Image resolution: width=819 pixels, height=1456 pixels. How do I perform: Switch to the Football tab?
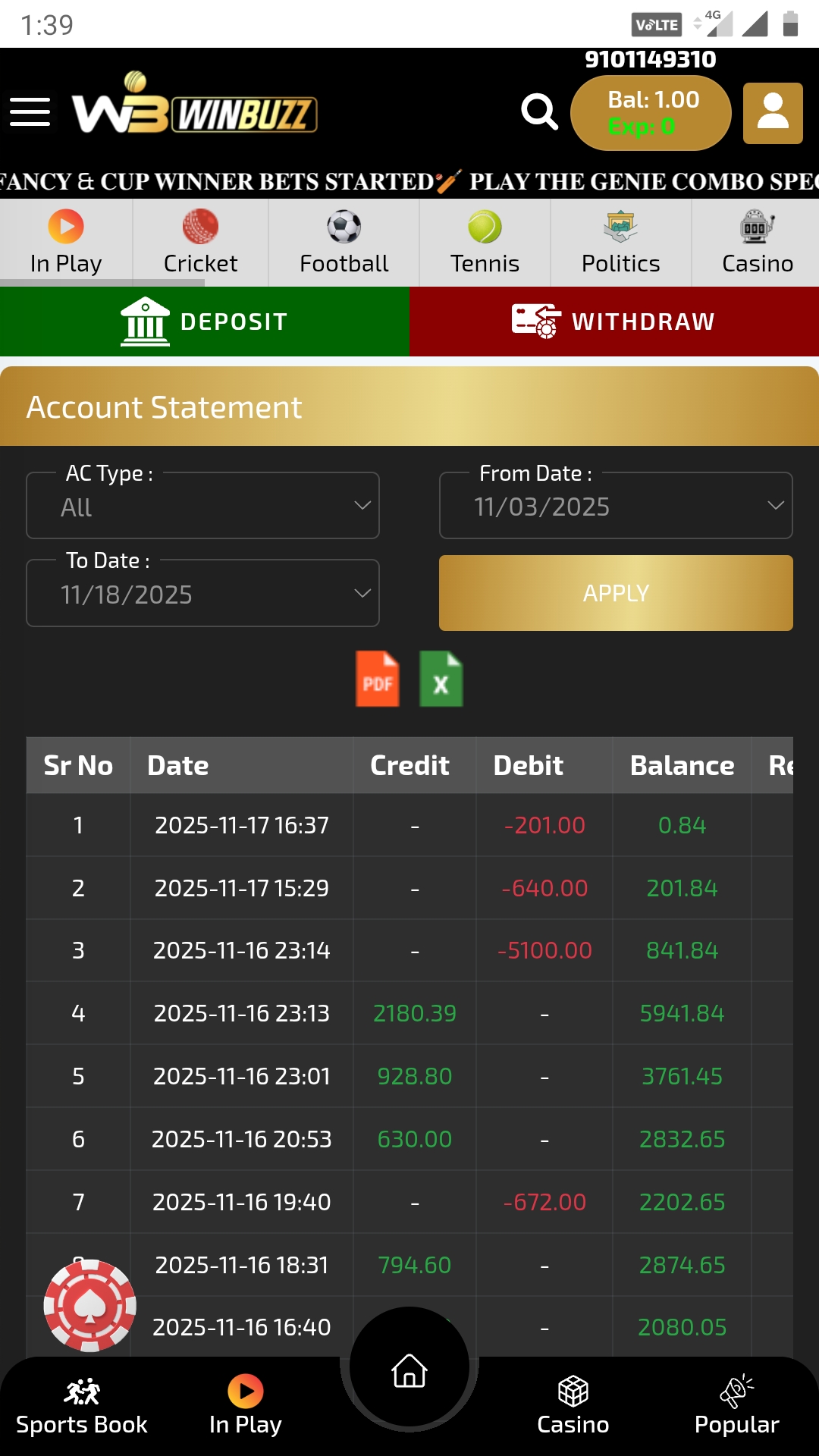[x=344, y=243]
